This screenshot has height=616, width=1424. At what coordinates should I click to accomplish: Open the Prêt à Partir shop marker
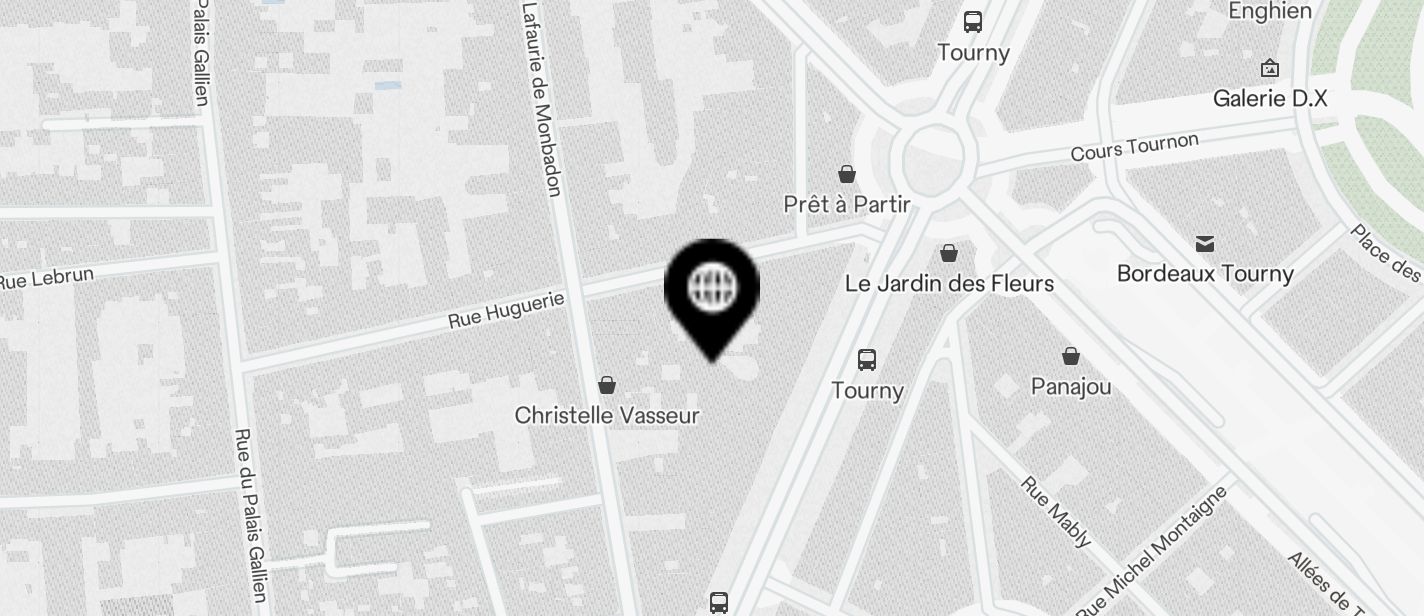tap(847, 175)
